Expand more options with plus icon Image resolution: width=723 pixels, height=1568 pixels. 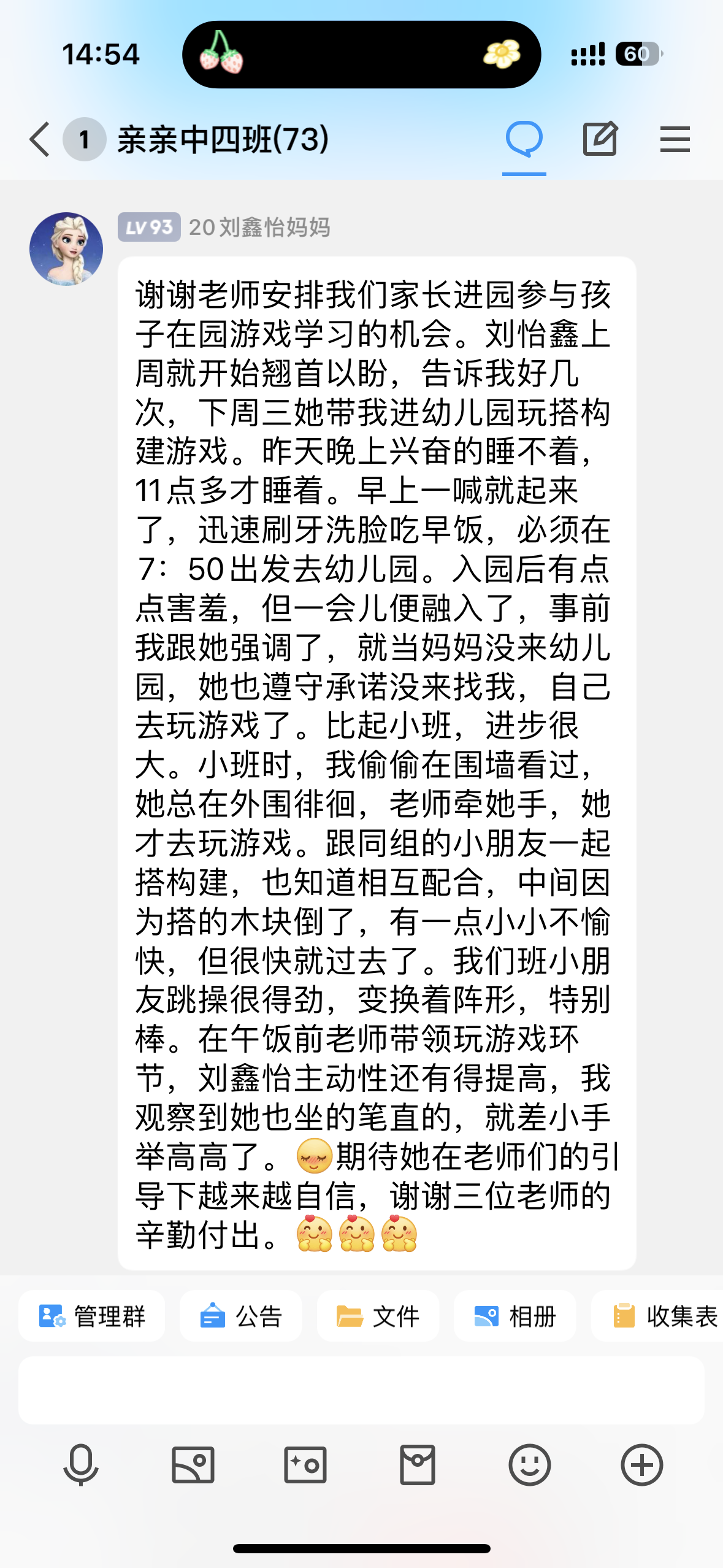coord(642,1465)
